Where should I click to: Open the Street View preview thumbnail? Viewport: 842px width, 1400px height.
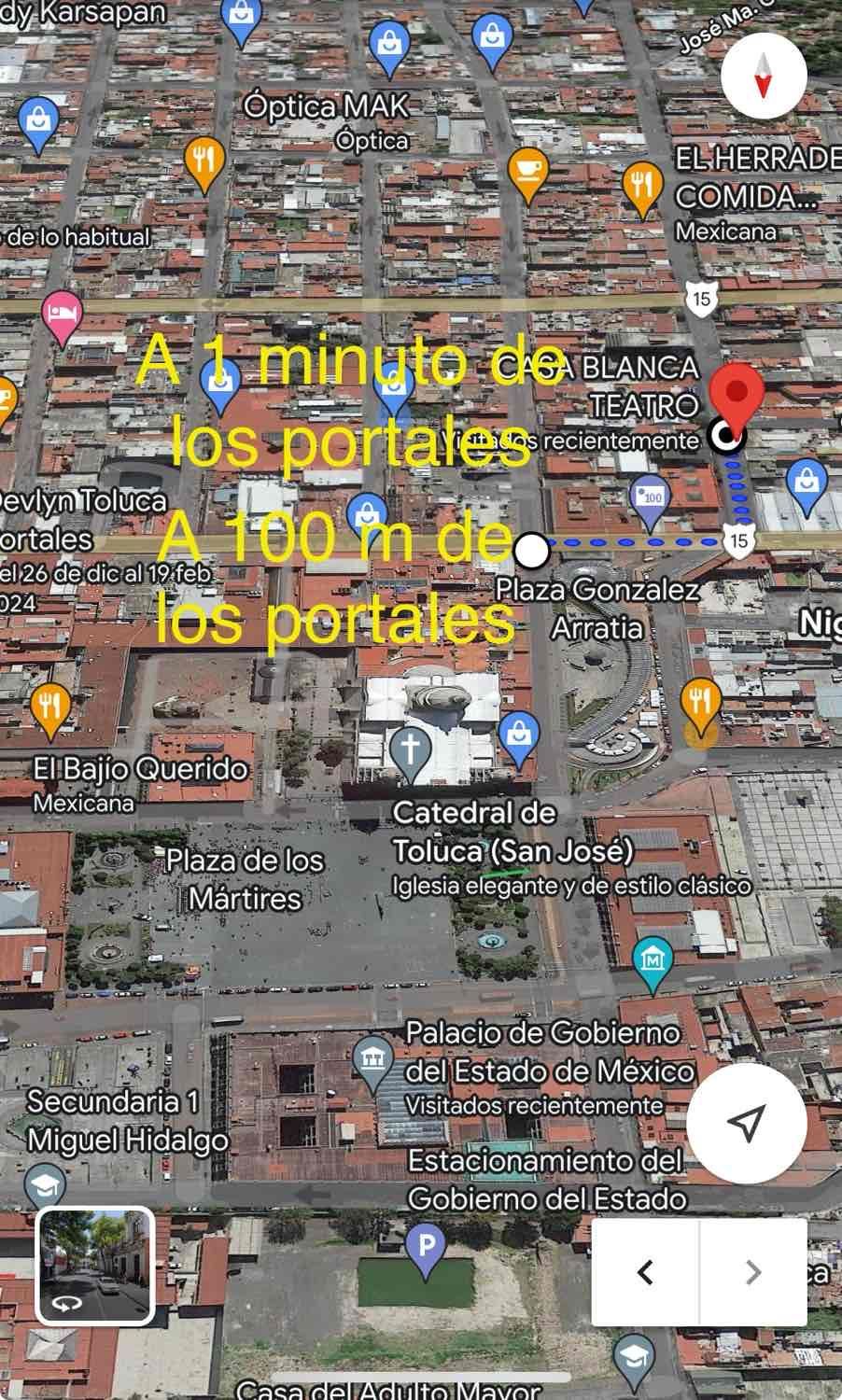coord(95,1266)
